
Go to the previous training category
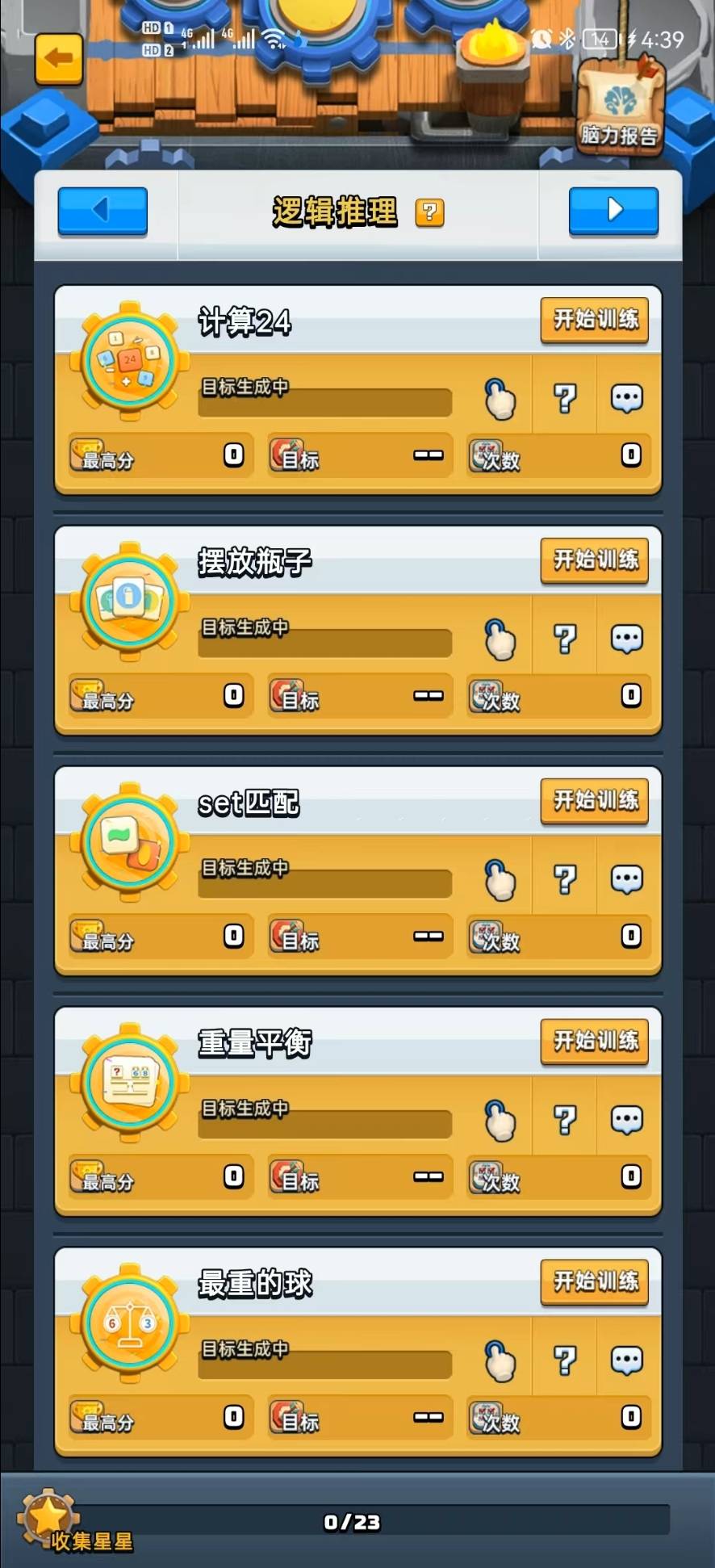(x=102, y=211)
